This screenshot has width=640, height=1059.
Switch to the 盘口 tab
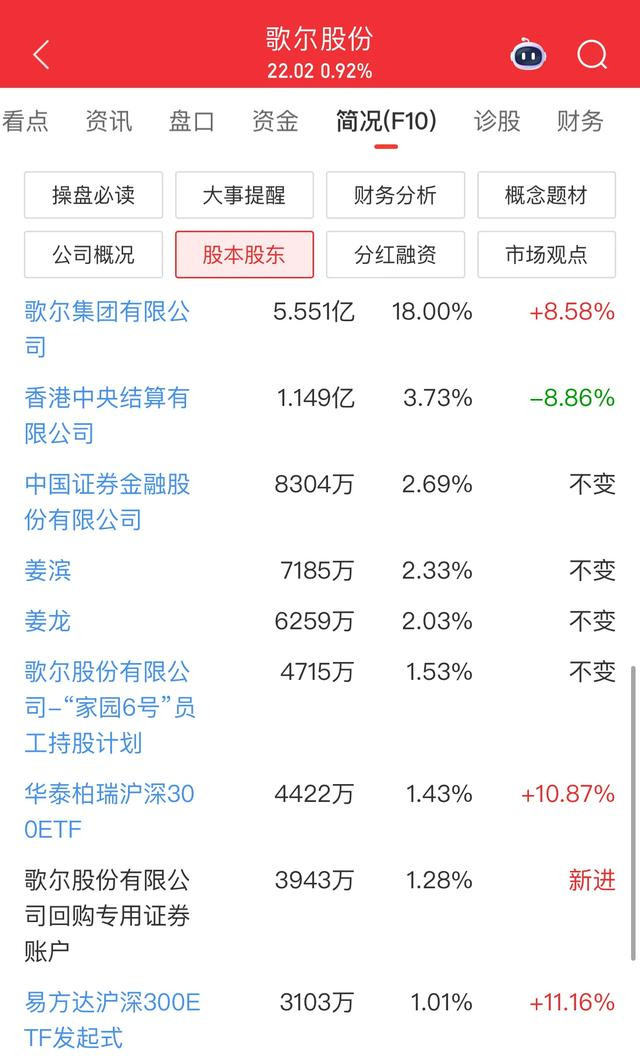(192, 122)
